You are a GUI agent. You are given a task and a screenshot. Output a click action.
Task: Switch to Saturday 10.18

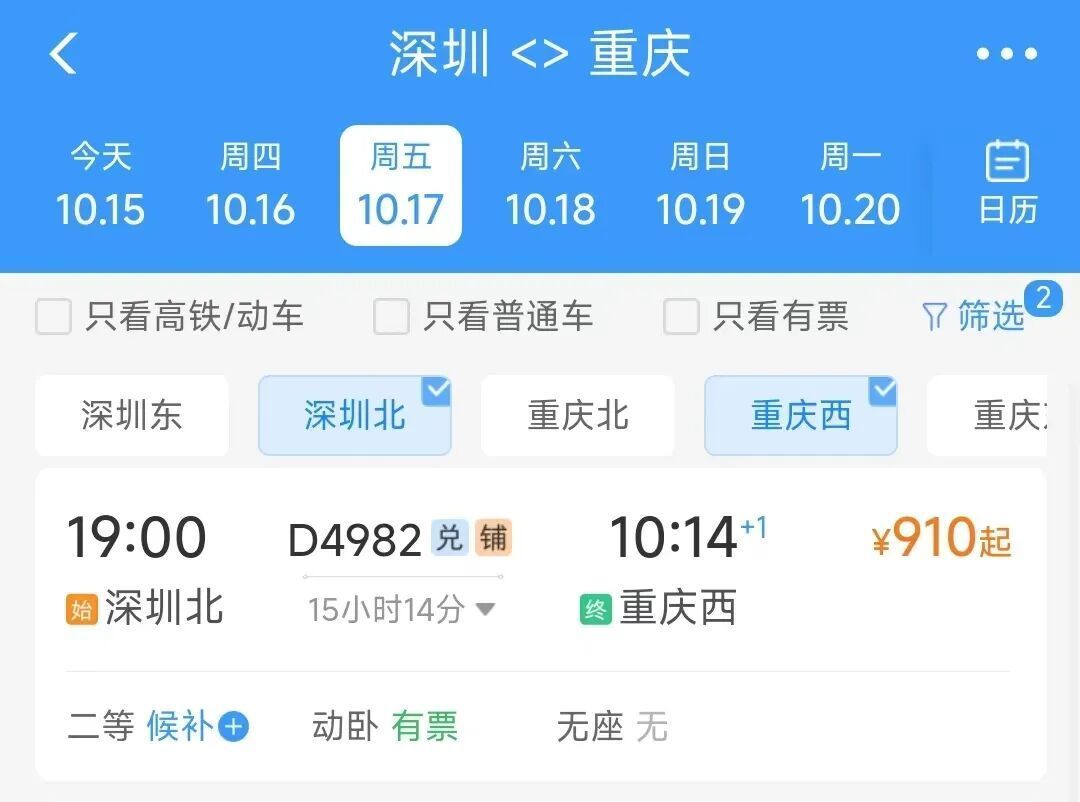pos(550,185)
